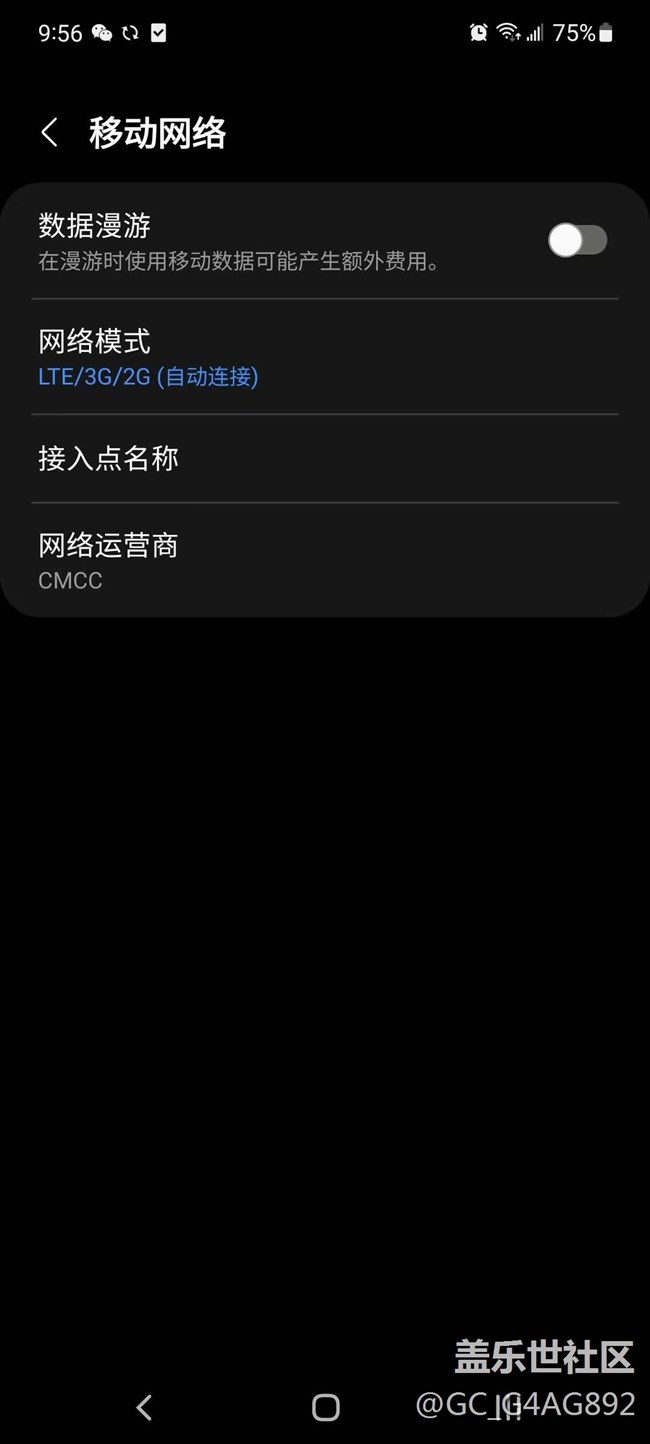650x1444 pixels.
Task: Open 网络运营商 selection
Action: 325,560
